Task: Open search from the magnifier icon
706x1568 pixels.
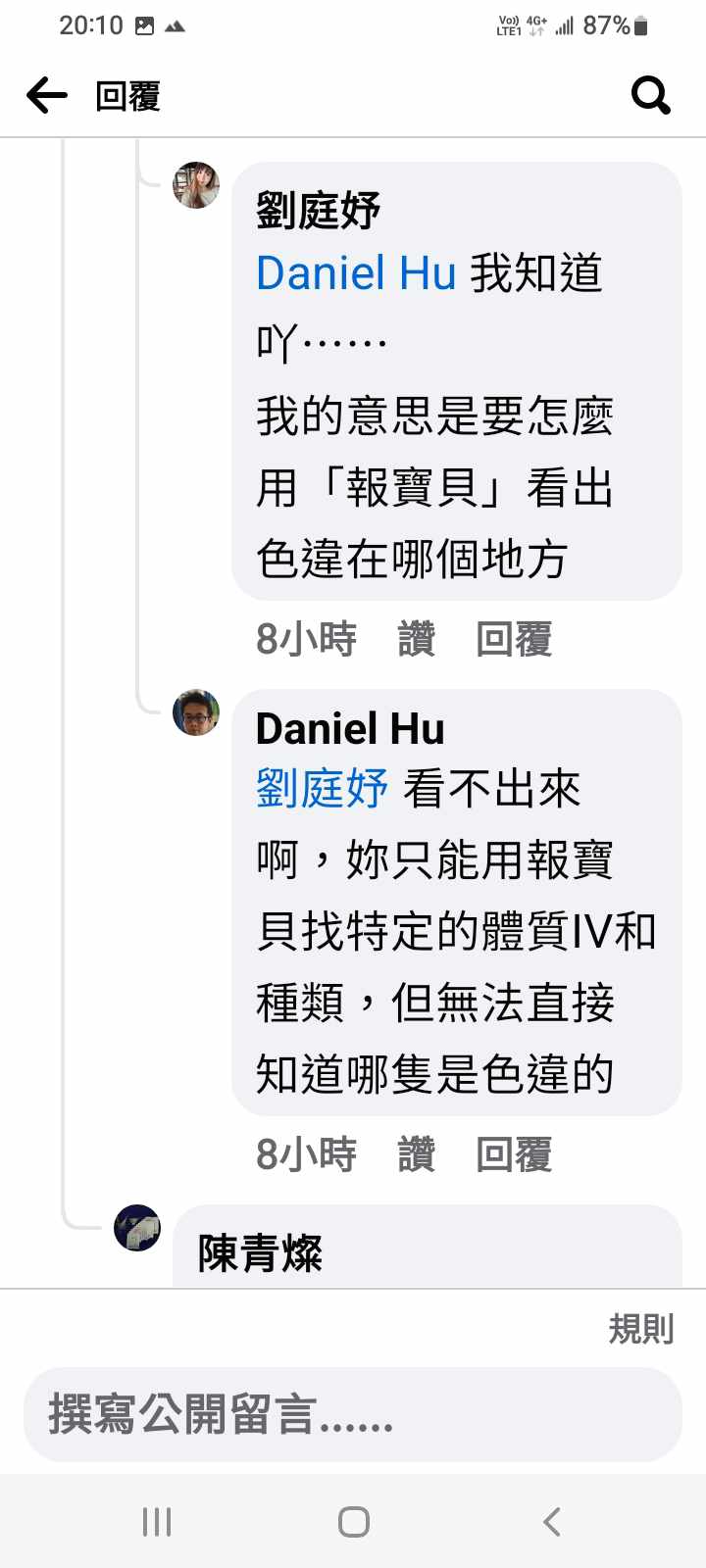Action: click(x=650, y=96)
